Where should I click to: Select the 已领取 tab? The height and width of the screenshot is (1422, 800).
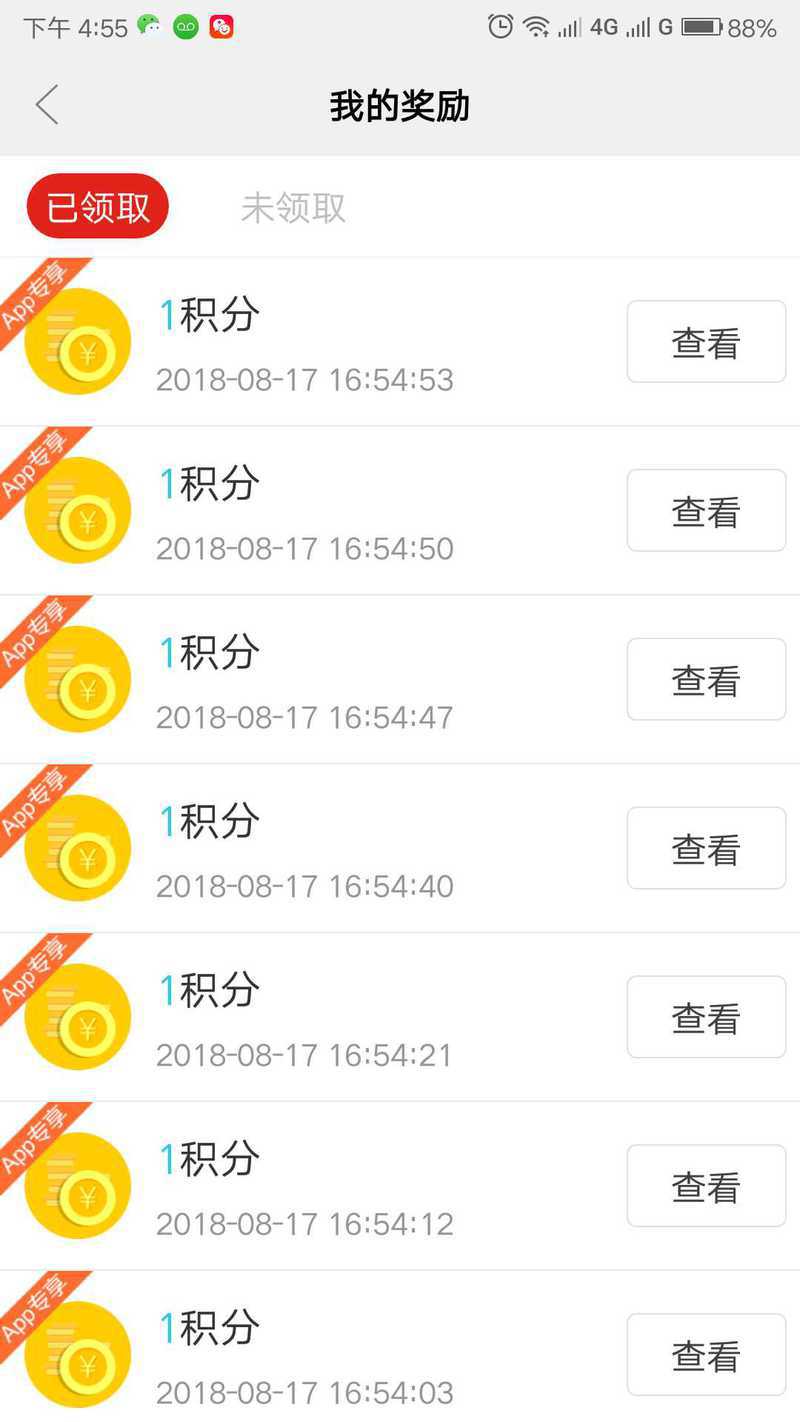[98, 206]
